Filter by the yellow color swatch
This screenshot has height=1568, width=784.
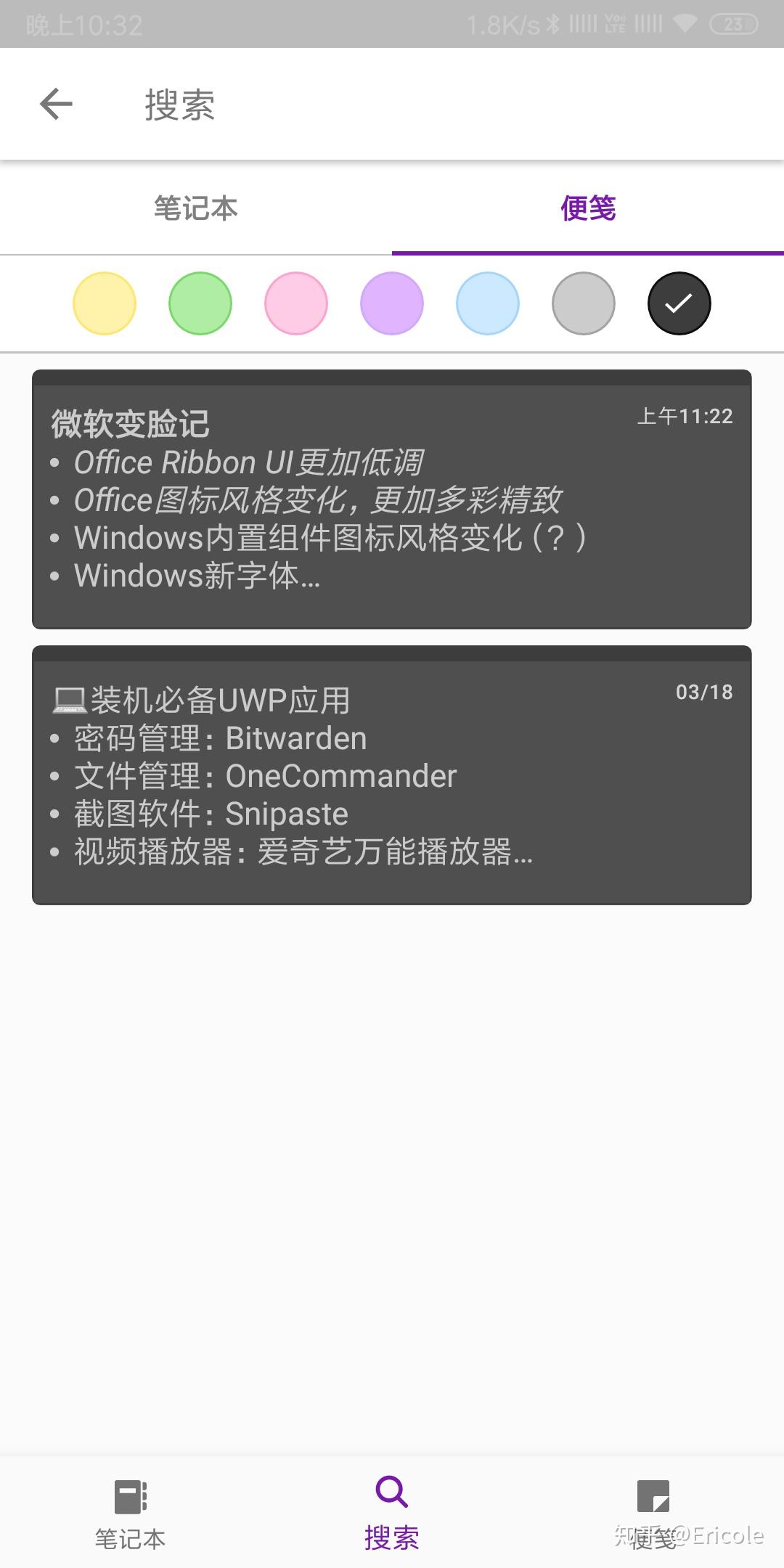[x=105, y=303]
